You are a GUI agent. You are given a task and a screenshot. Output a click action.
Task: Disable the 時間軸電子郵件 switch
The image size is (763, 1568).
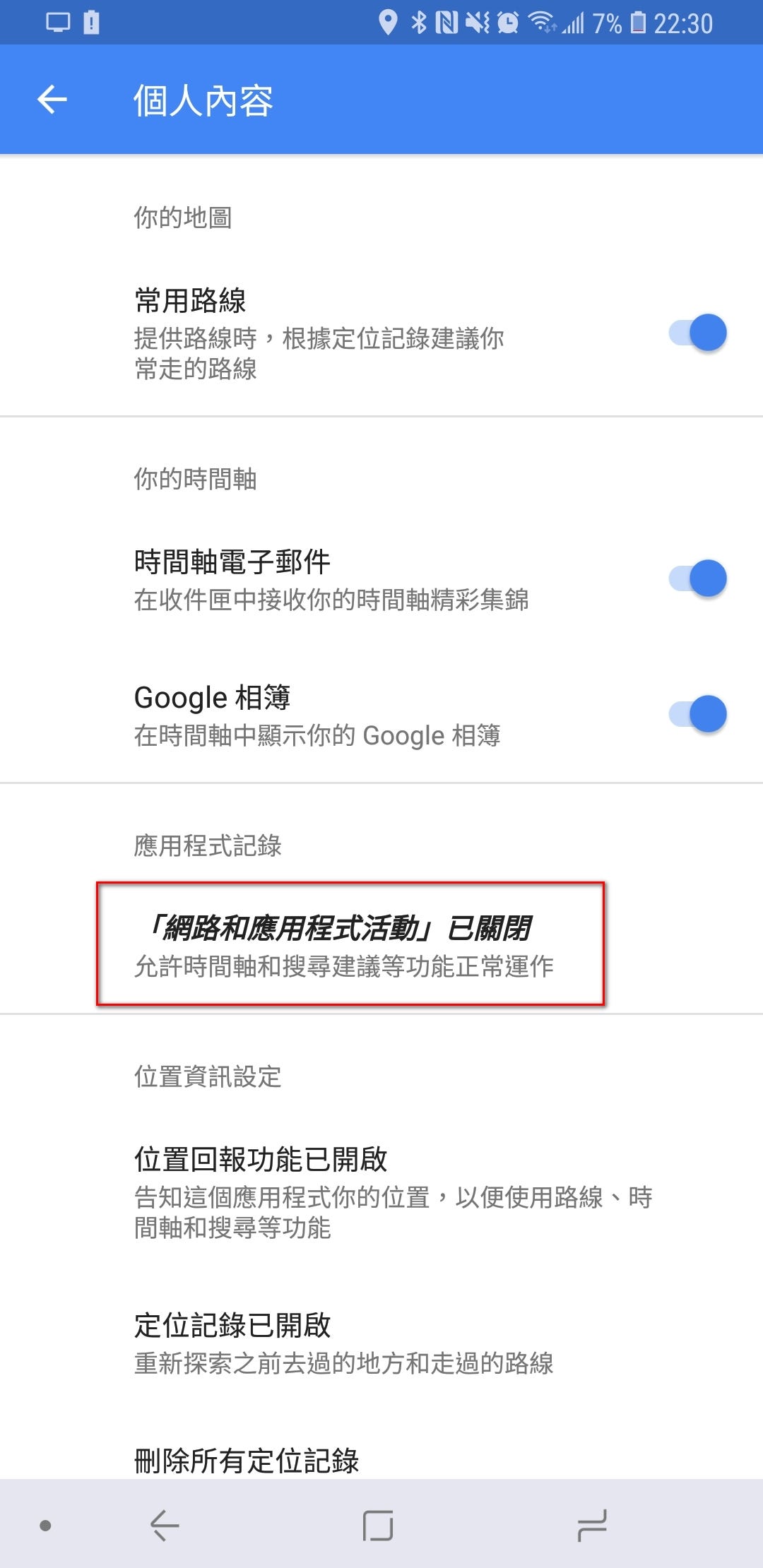click(697, 578)
